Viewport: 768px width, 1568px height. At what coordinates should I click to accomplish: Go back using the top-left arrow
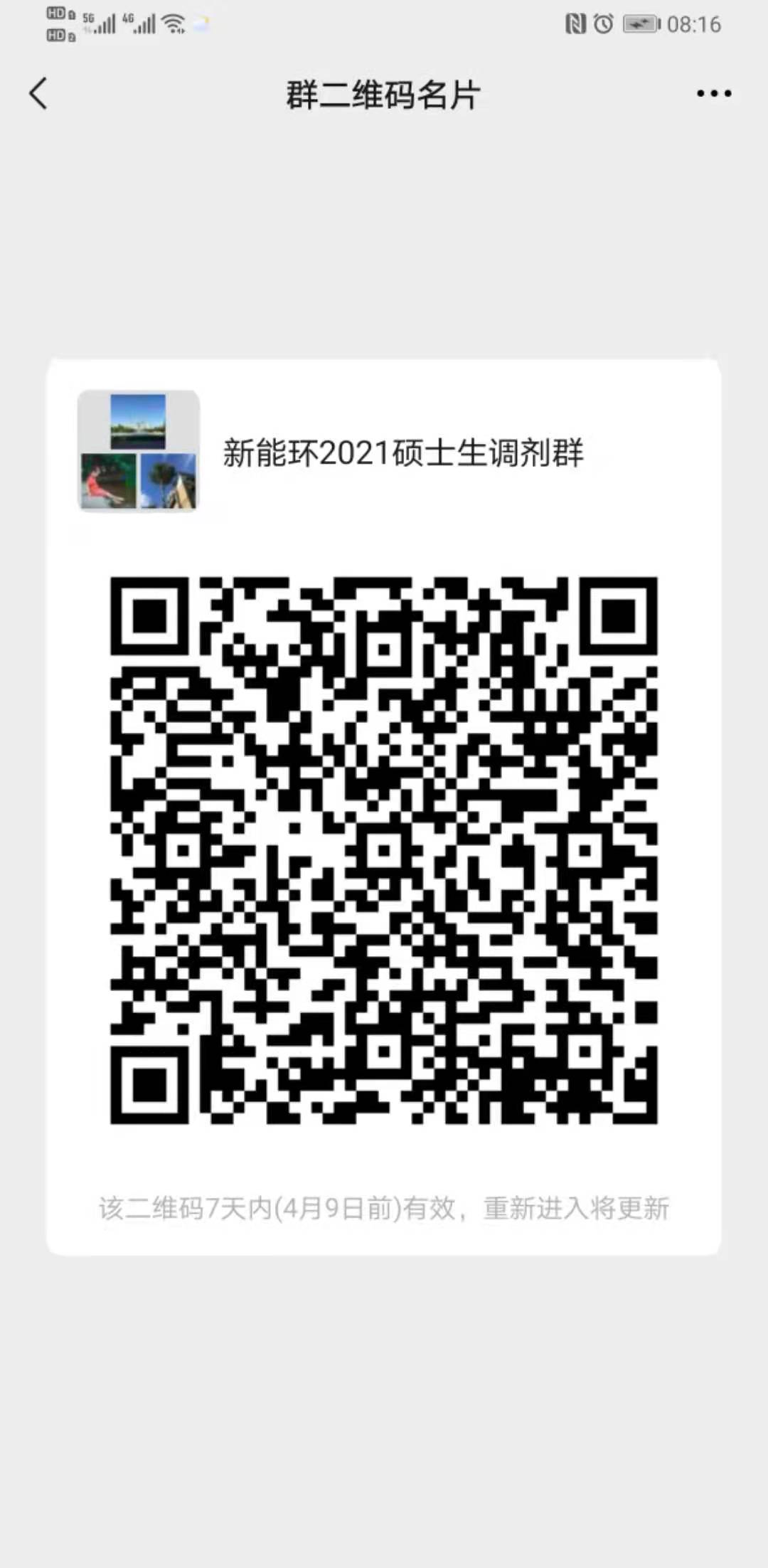click(x=38, y=94)
